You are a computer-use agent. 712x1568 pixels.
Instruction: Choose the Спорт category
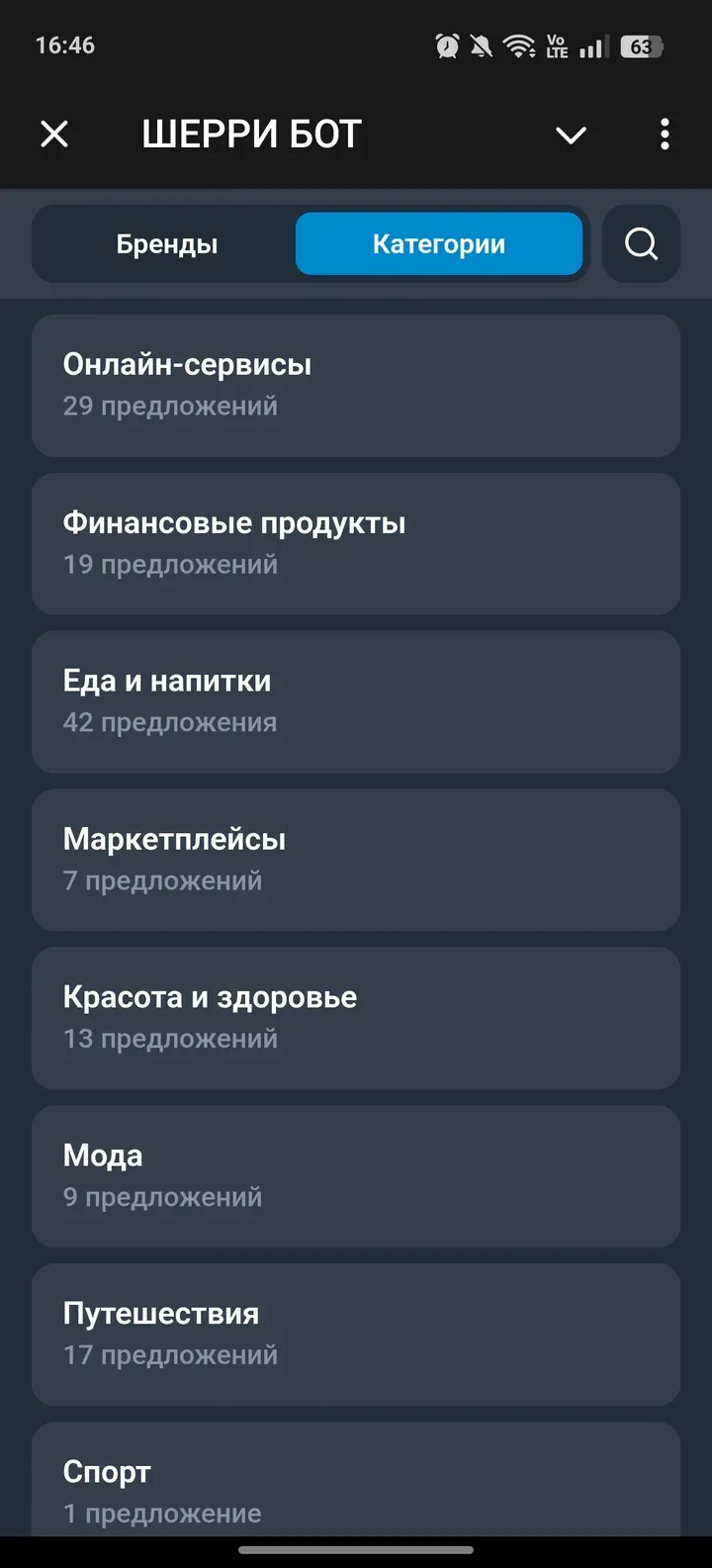(356, 1484)
